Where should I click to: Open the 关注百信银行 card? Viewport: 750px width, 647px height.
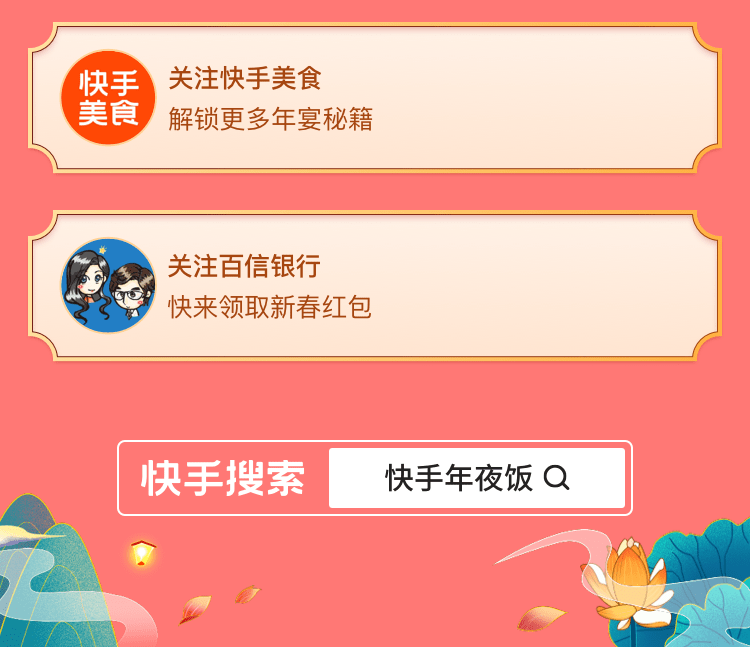375,285
